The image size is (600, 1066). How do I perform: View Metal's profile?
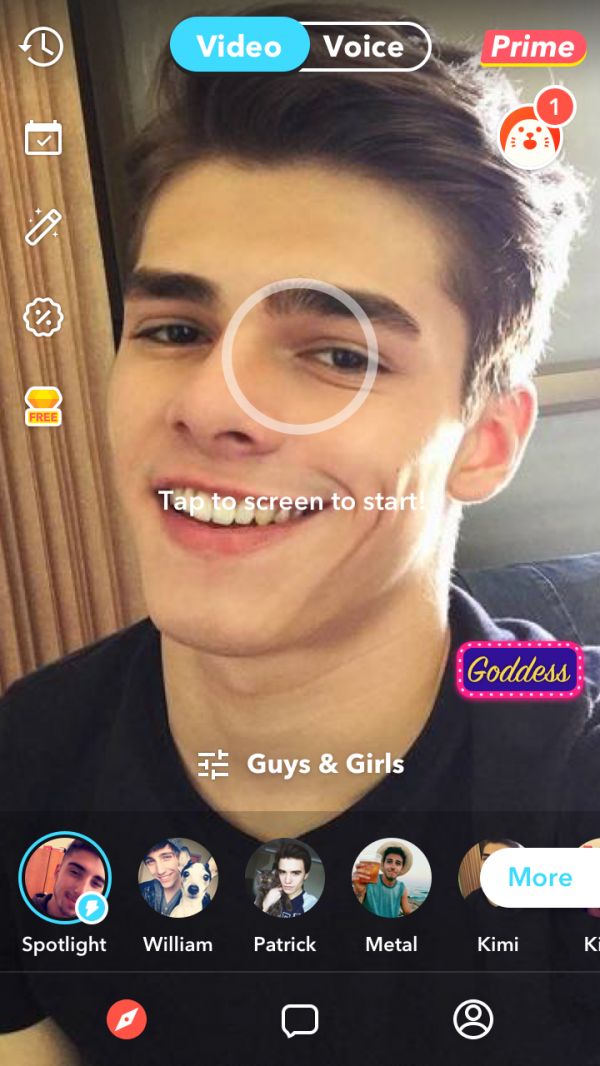(x=391, y=878)
